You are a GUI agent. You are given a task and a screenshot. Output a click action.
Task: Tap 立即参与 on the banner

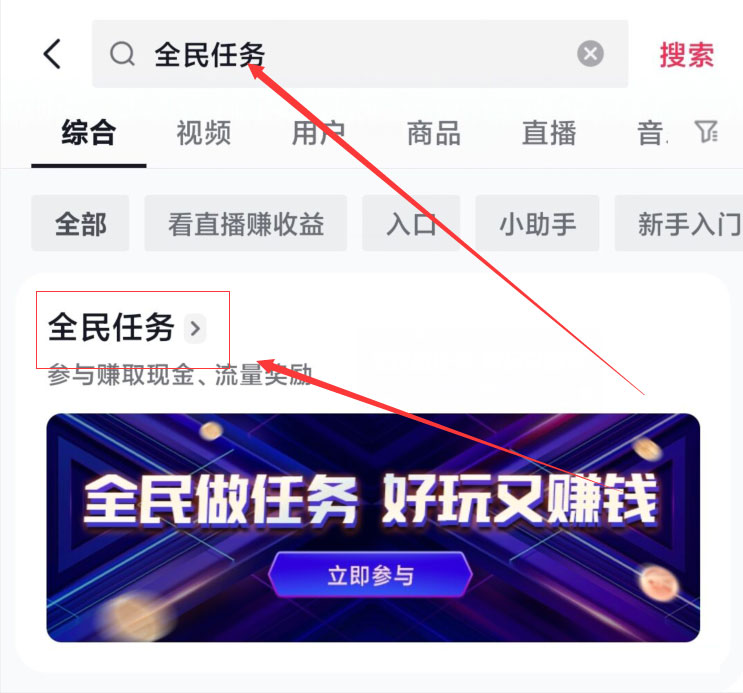click(x=370, y=576)
